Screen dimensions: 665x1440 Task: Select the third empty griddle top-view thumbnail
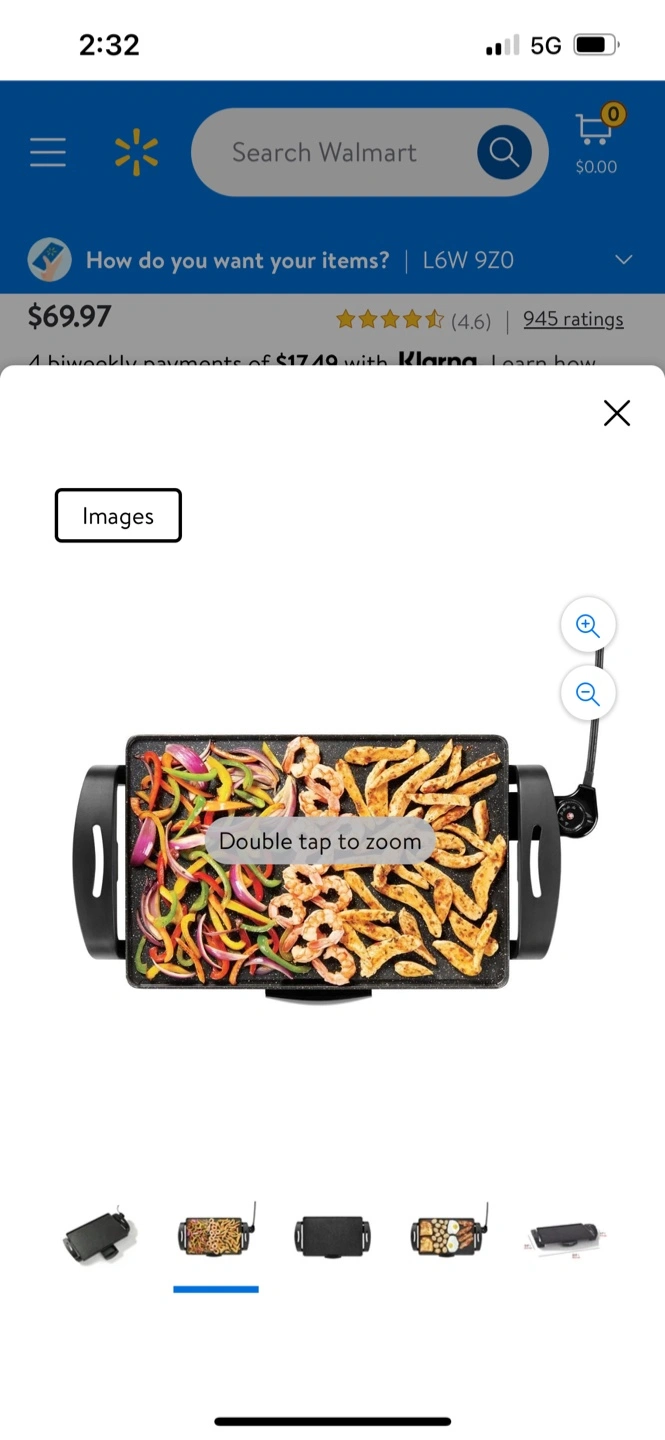pos(333,1237)
